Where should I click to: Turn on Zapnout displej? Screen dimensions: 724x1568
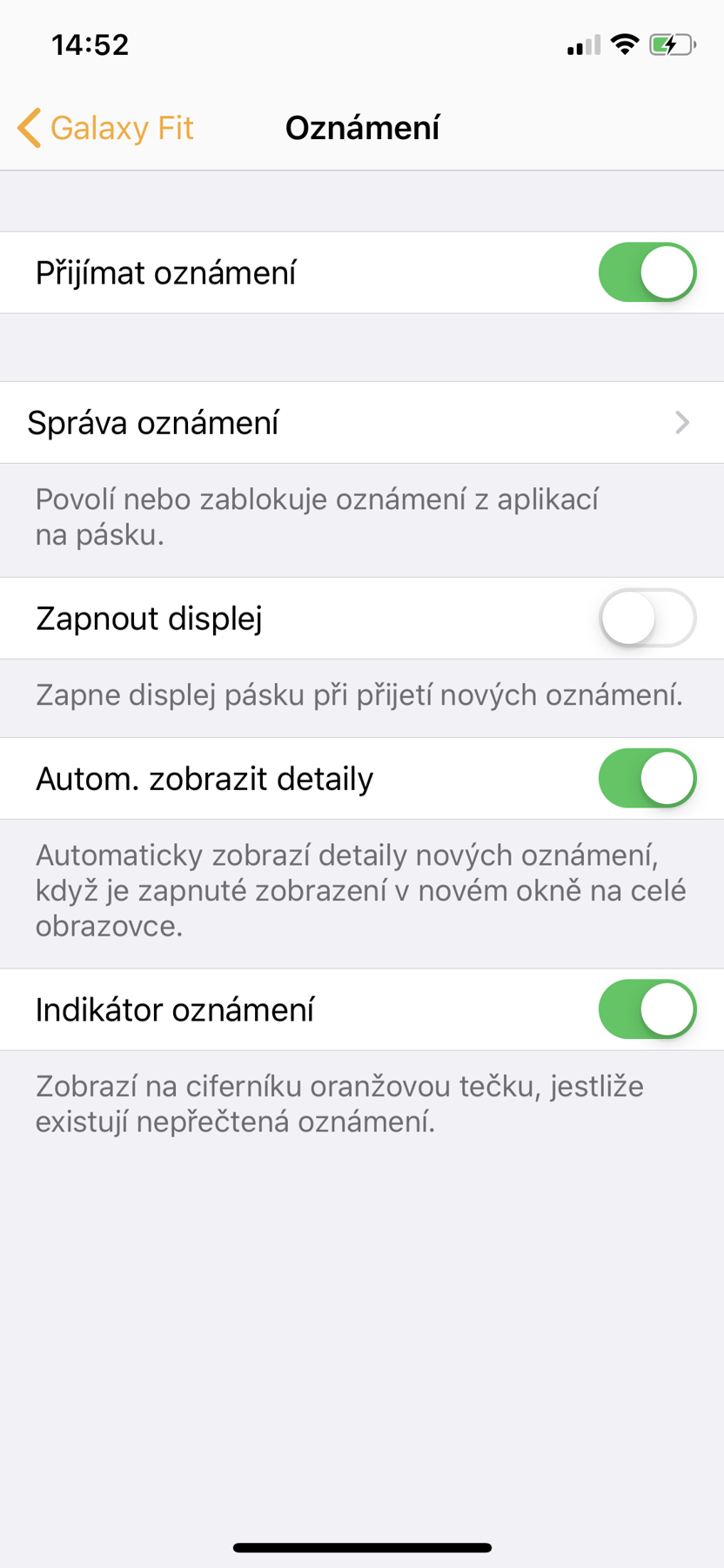(647, 618)
